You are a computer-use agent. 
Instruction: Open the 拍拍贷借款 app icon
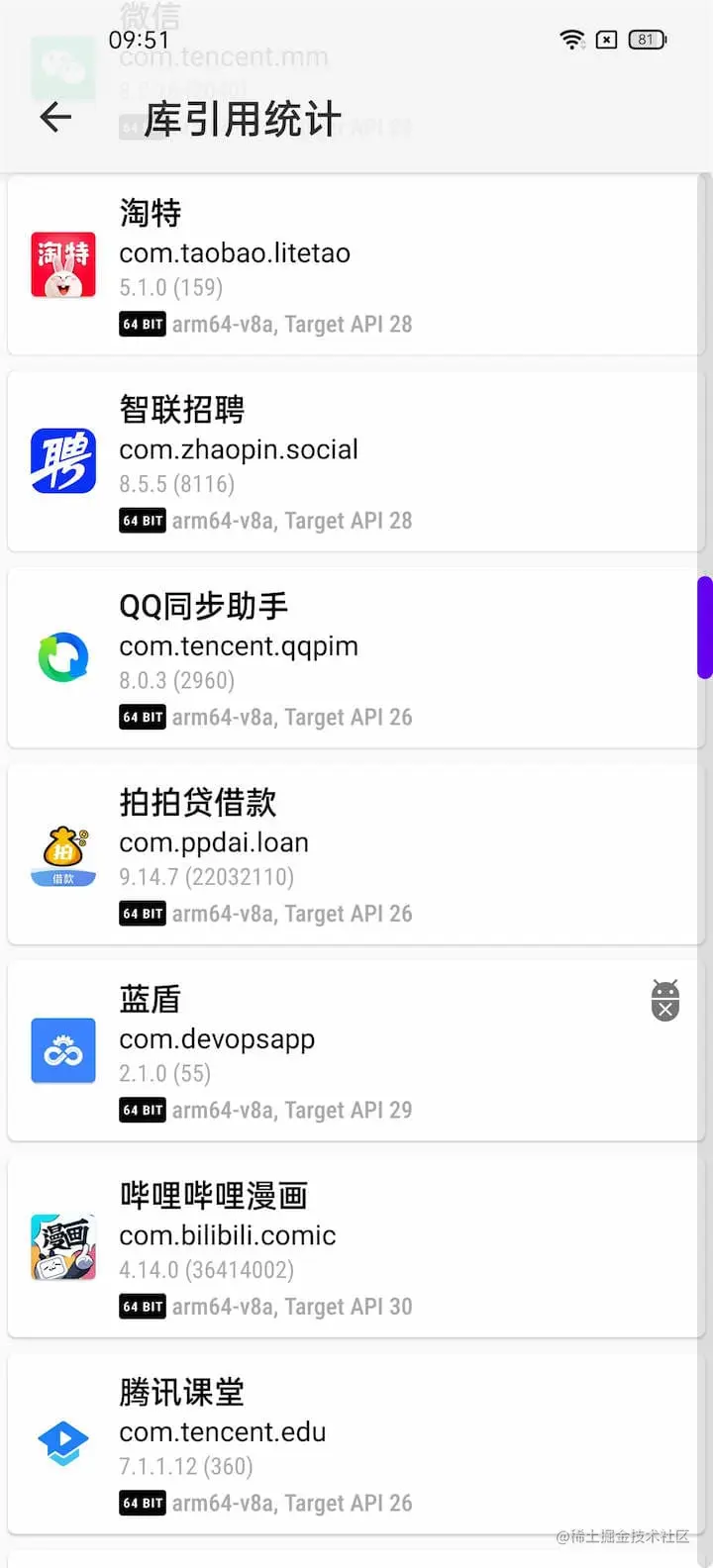click(63, 854)
